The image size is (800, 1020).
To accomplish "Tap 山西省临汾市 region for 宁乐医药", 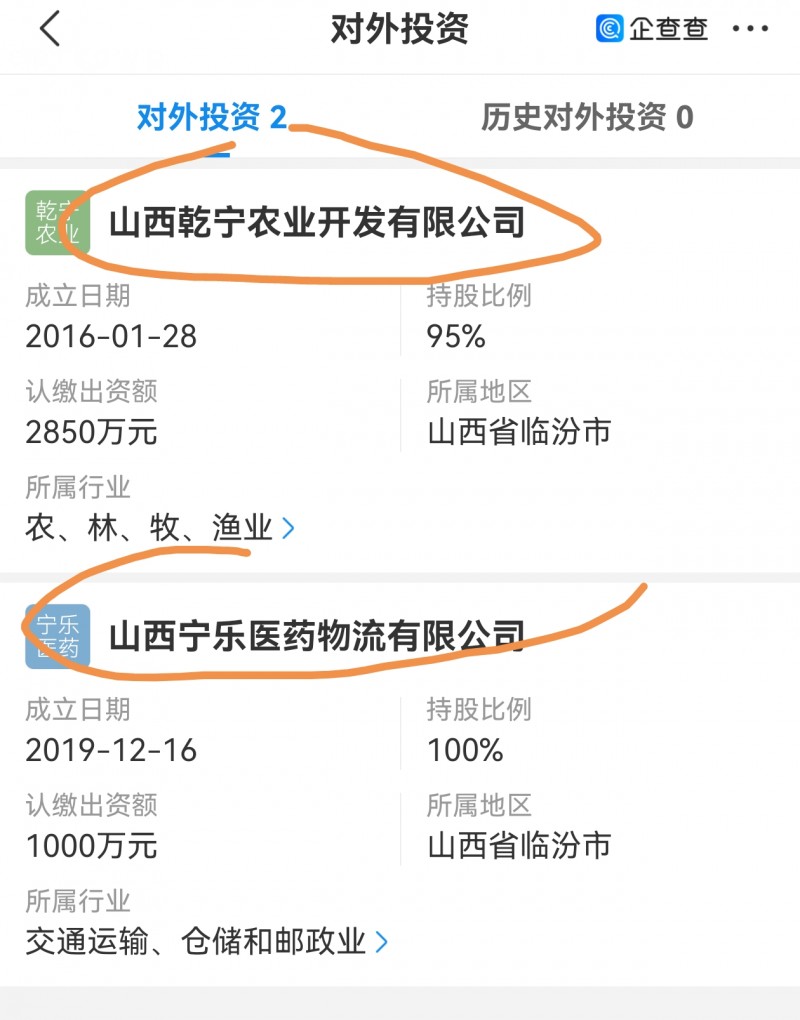I will pos(519,845).
